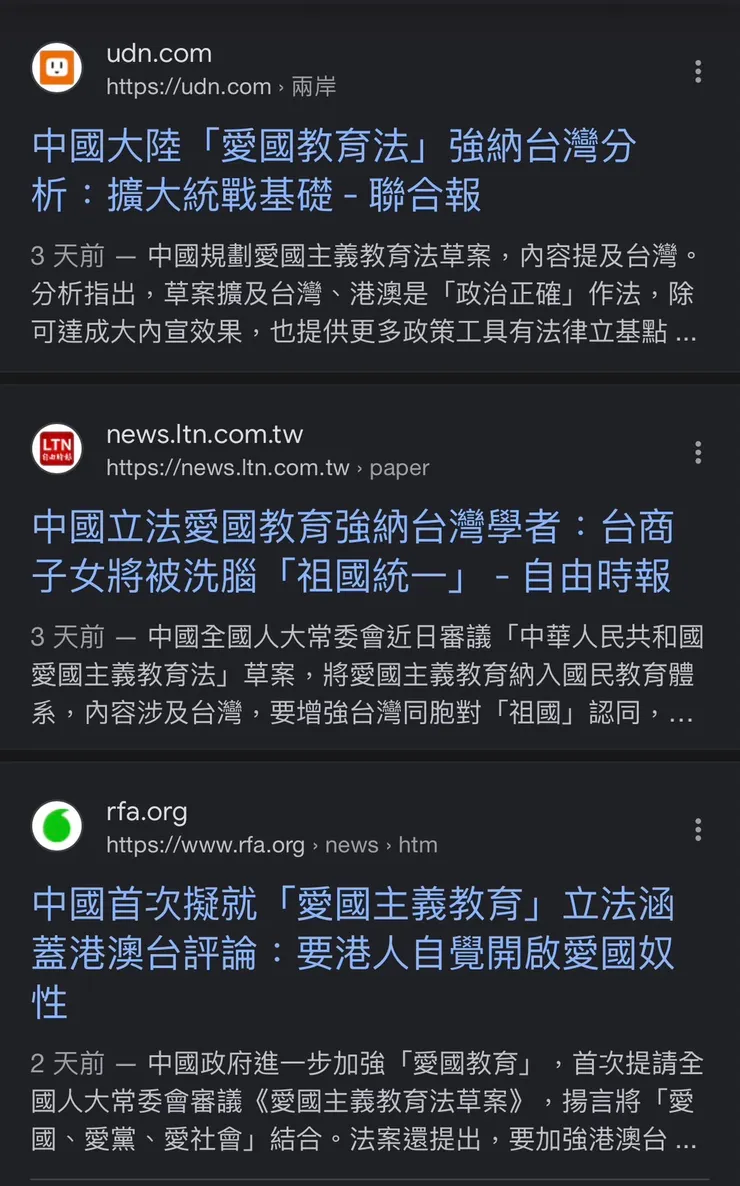Click the rfa.org site name label
The width and height of the screenshot is (740, 1186).
146,813
